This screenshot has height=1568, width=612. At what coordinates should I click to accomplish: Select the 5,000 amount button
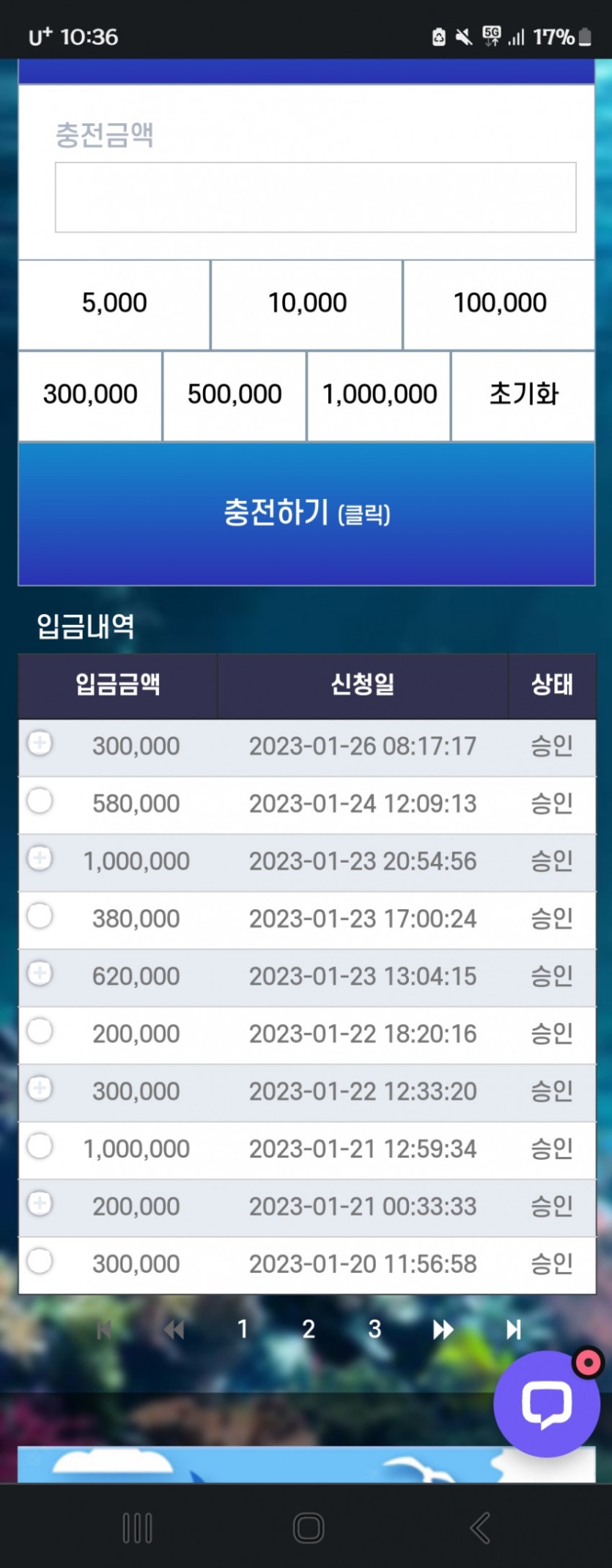pos(114,303)
